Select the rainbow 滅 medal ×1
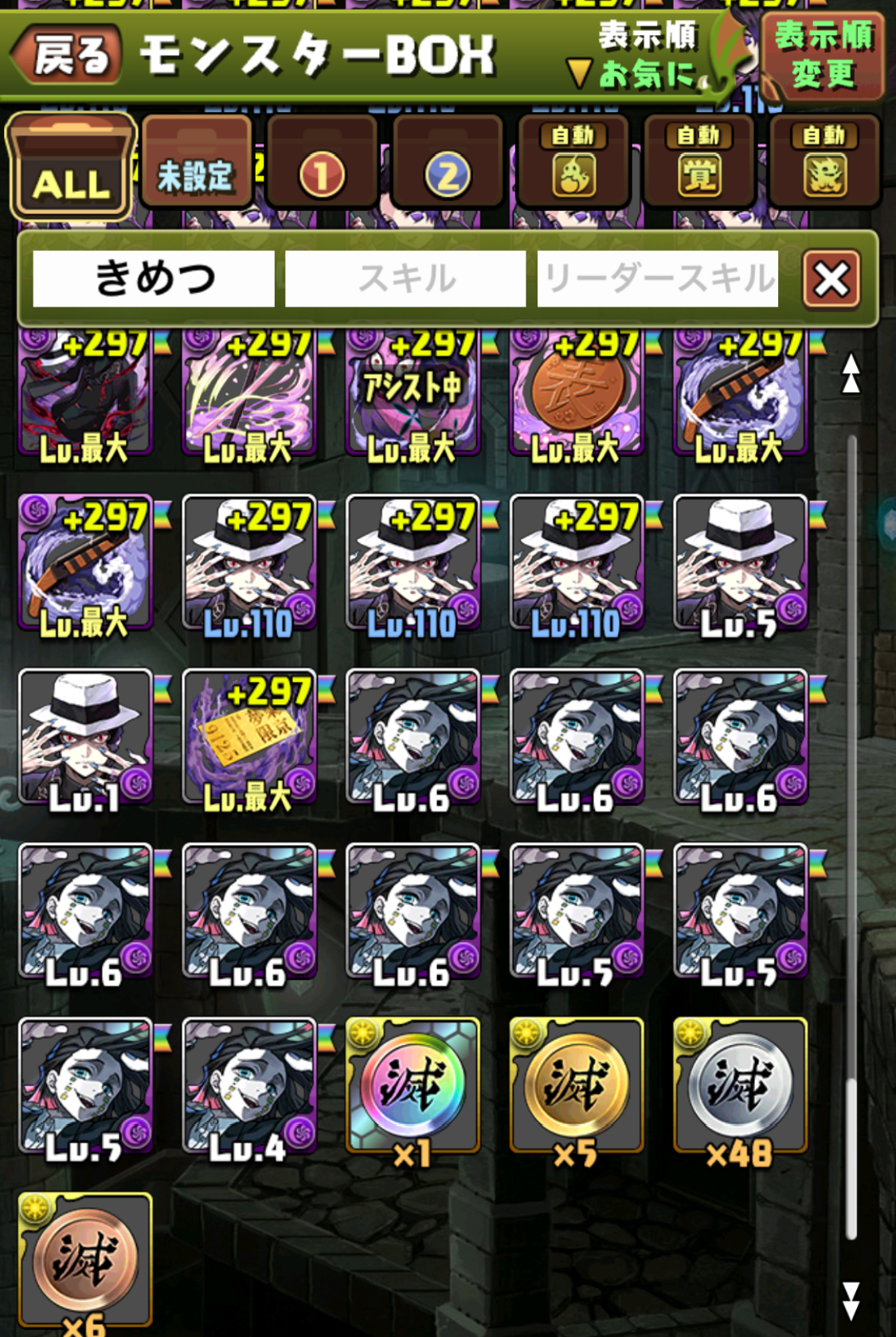 pos(413,1087)
